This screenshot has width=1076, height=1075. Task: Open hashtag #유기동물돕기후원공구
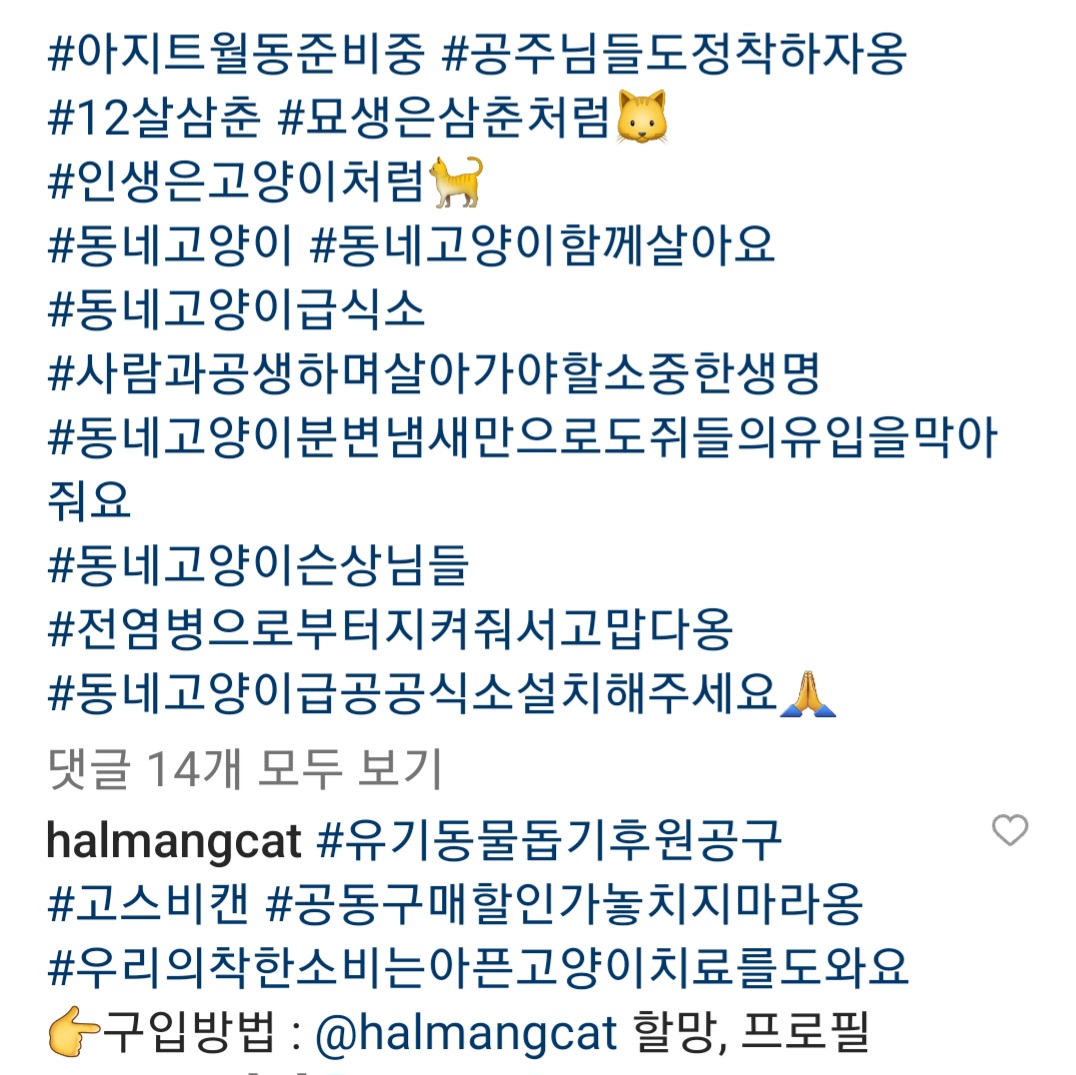[549, 842]
